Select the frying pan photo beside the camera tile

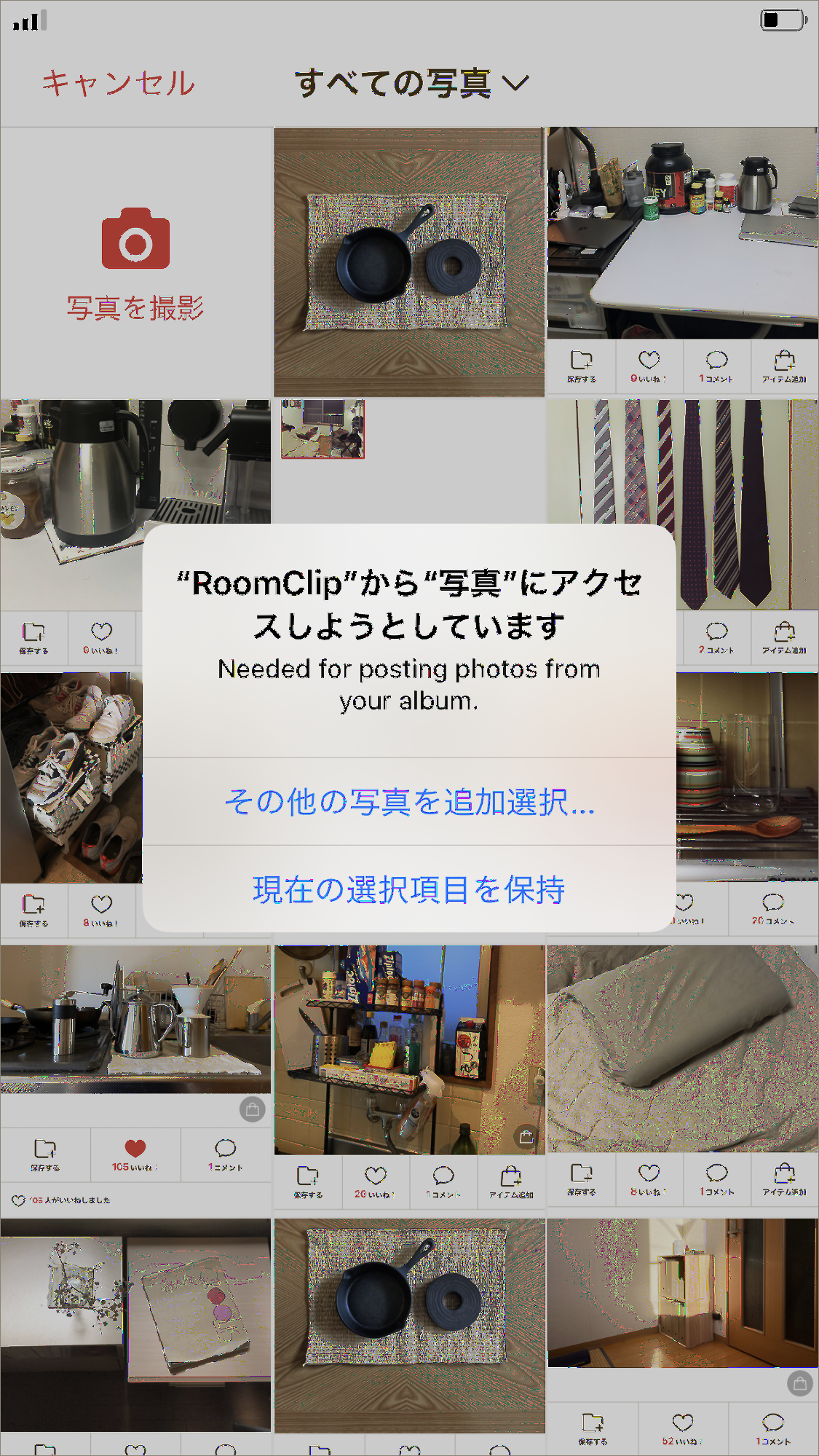[409, 262]
